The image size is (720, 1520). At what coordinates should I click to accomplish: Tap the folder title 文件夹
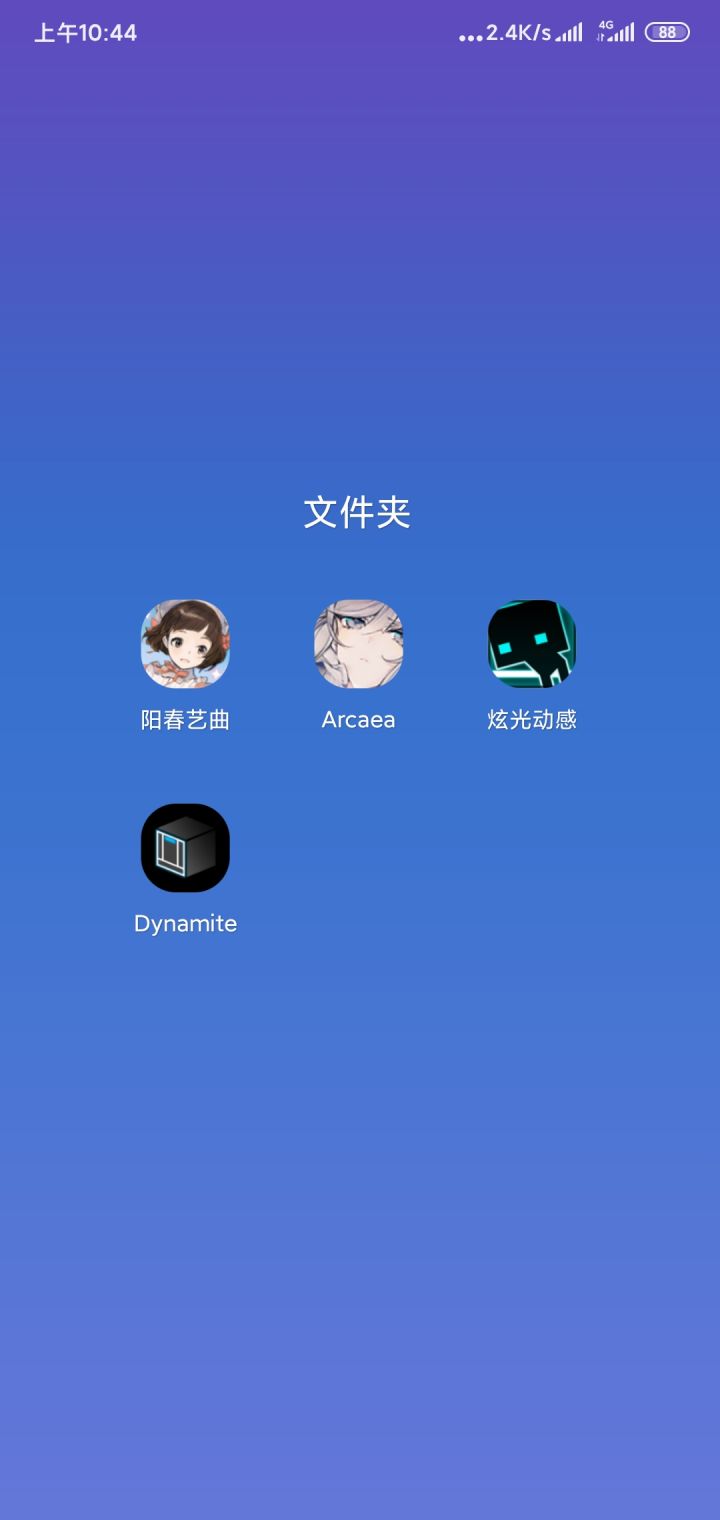(356, 513)
